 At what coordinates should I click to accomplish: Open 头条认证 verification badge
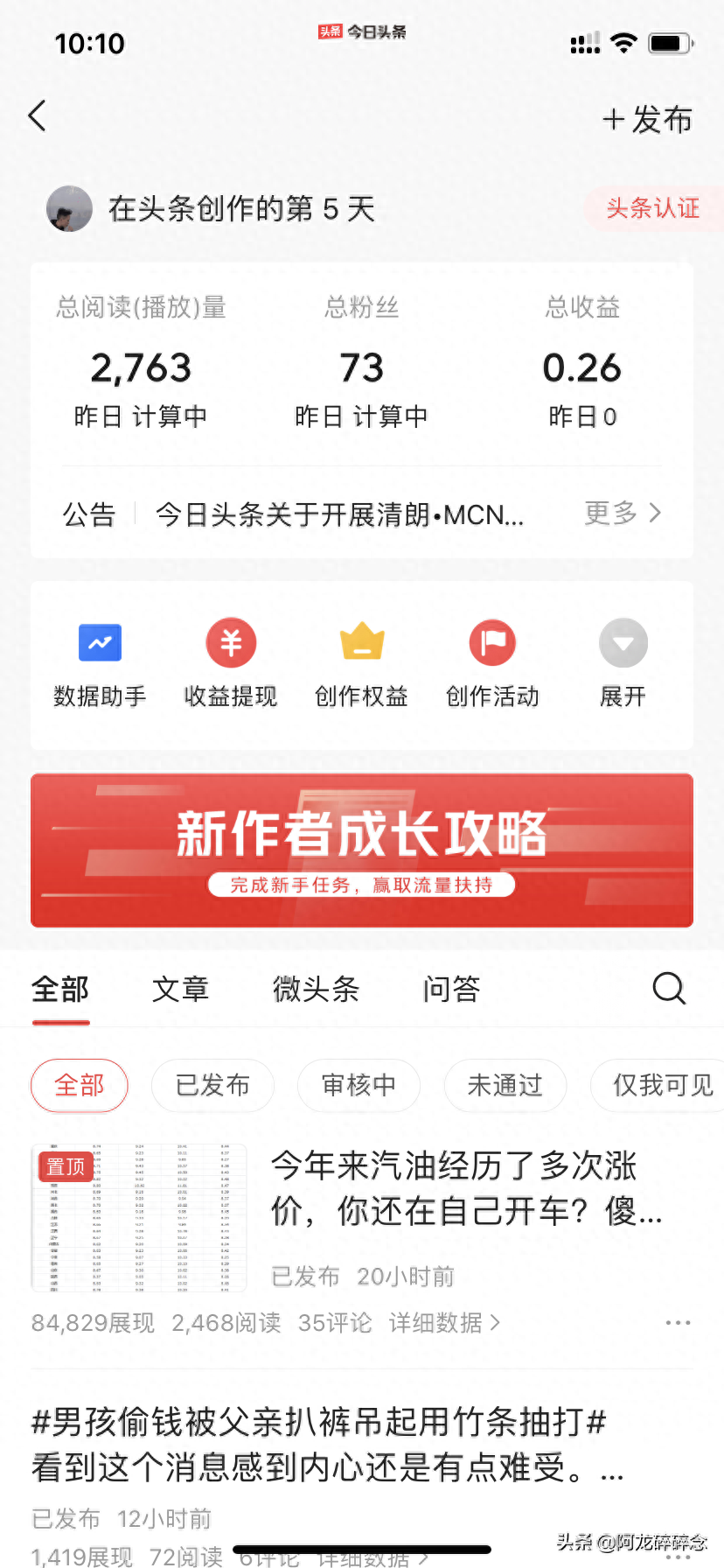click(x=652, y=208)
